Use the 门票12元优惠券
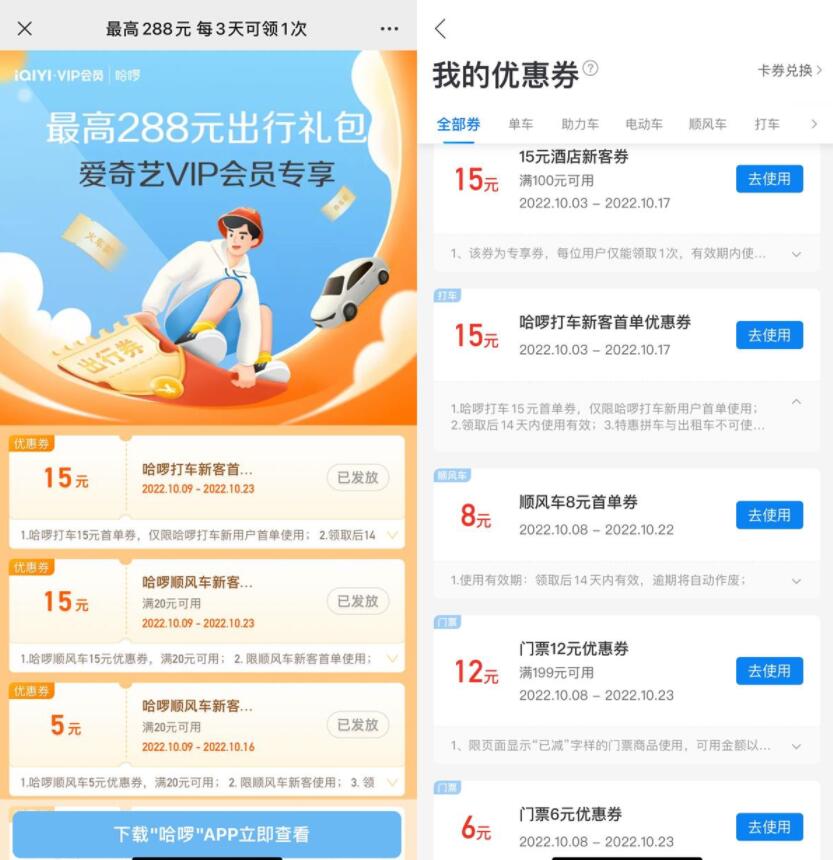This screenshot has height=860, width=833. pyautogui.click(x=769, y=671)
